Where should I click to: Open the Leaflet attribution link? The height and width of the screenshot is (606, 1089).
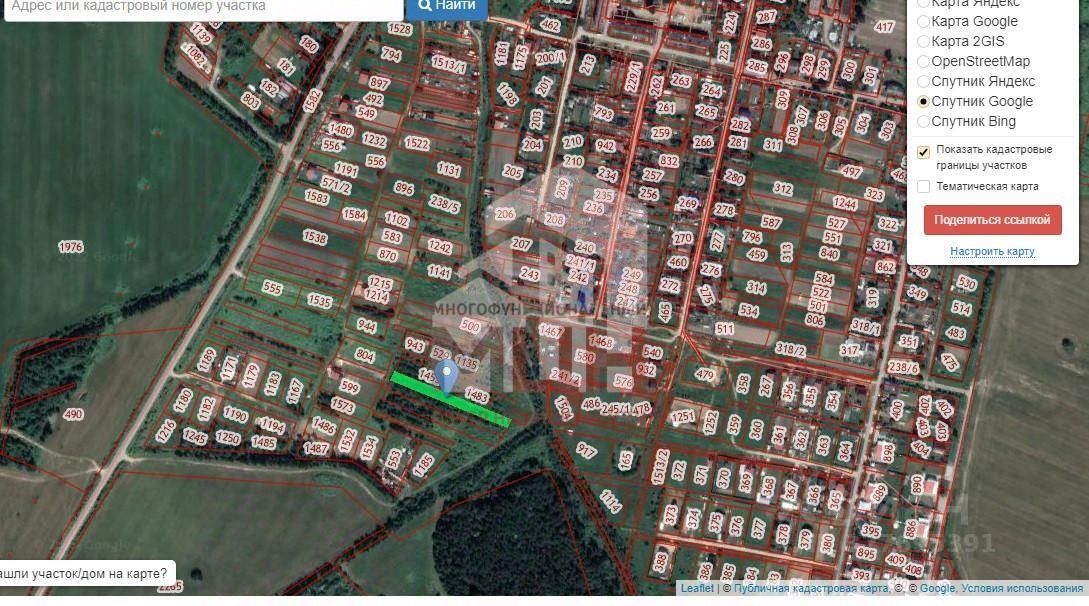click(x=697, y=589)
